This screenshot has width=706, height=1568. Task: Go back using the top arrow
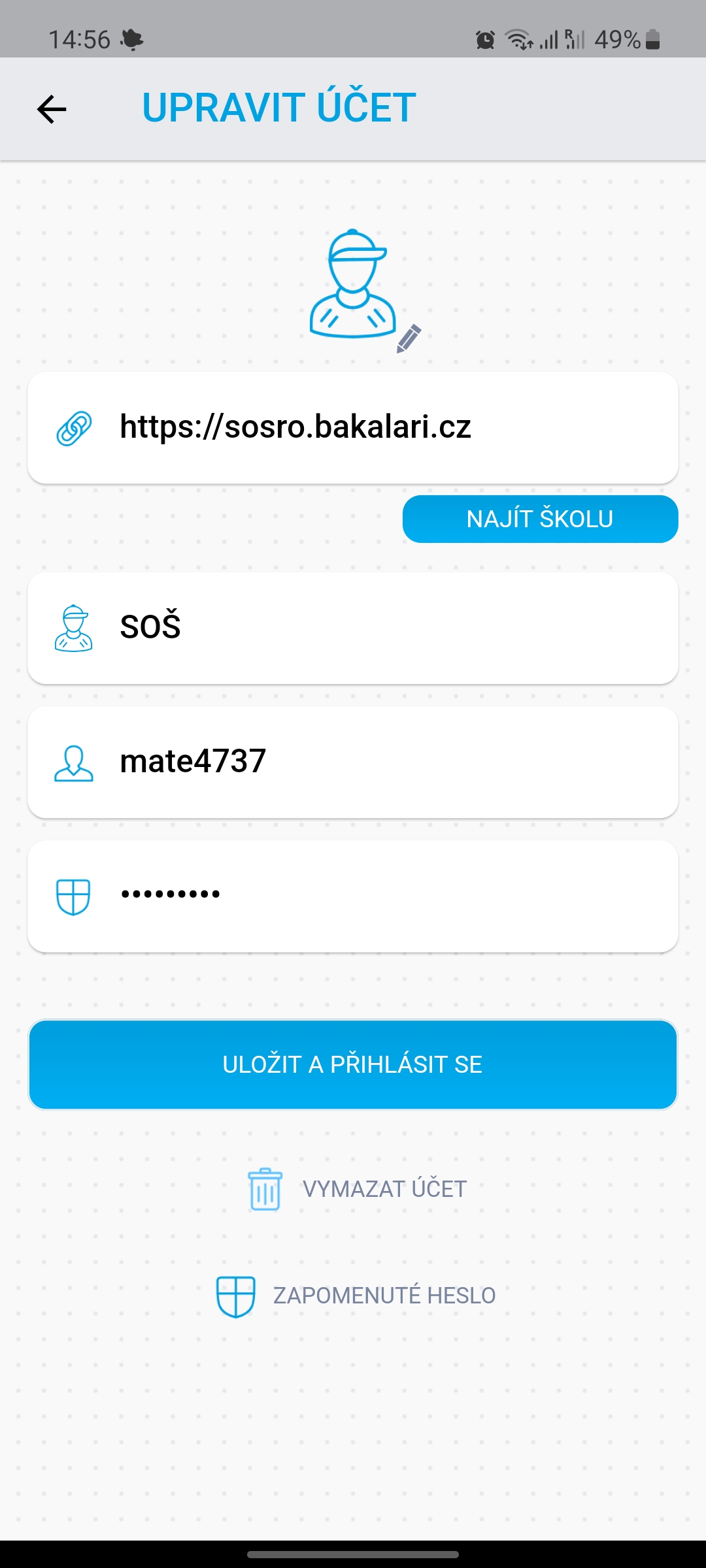[52, 108]
